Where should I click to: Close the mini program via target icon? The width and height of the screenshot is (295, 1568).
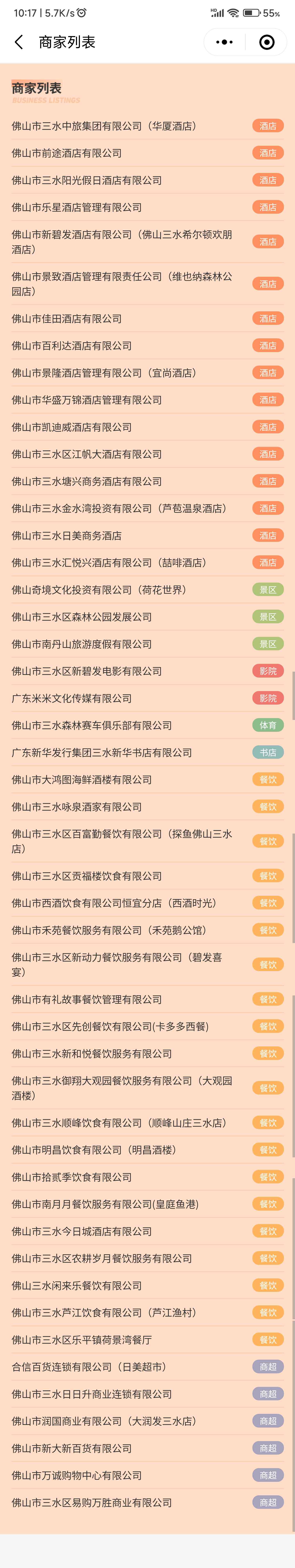(266, 42)
